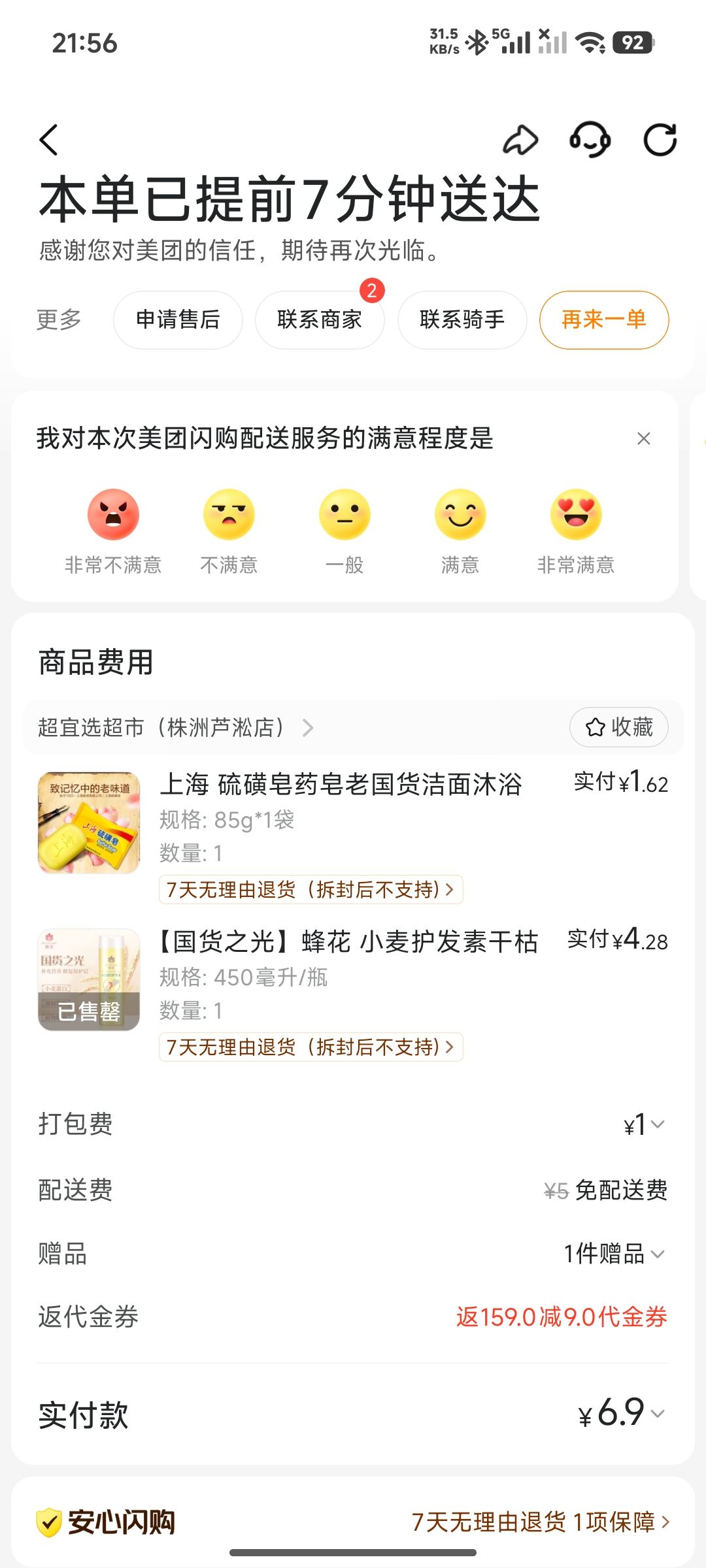Favorite the store with 收藏
The width and height of the screenshot is (706, 1568).
pos(618,727)
